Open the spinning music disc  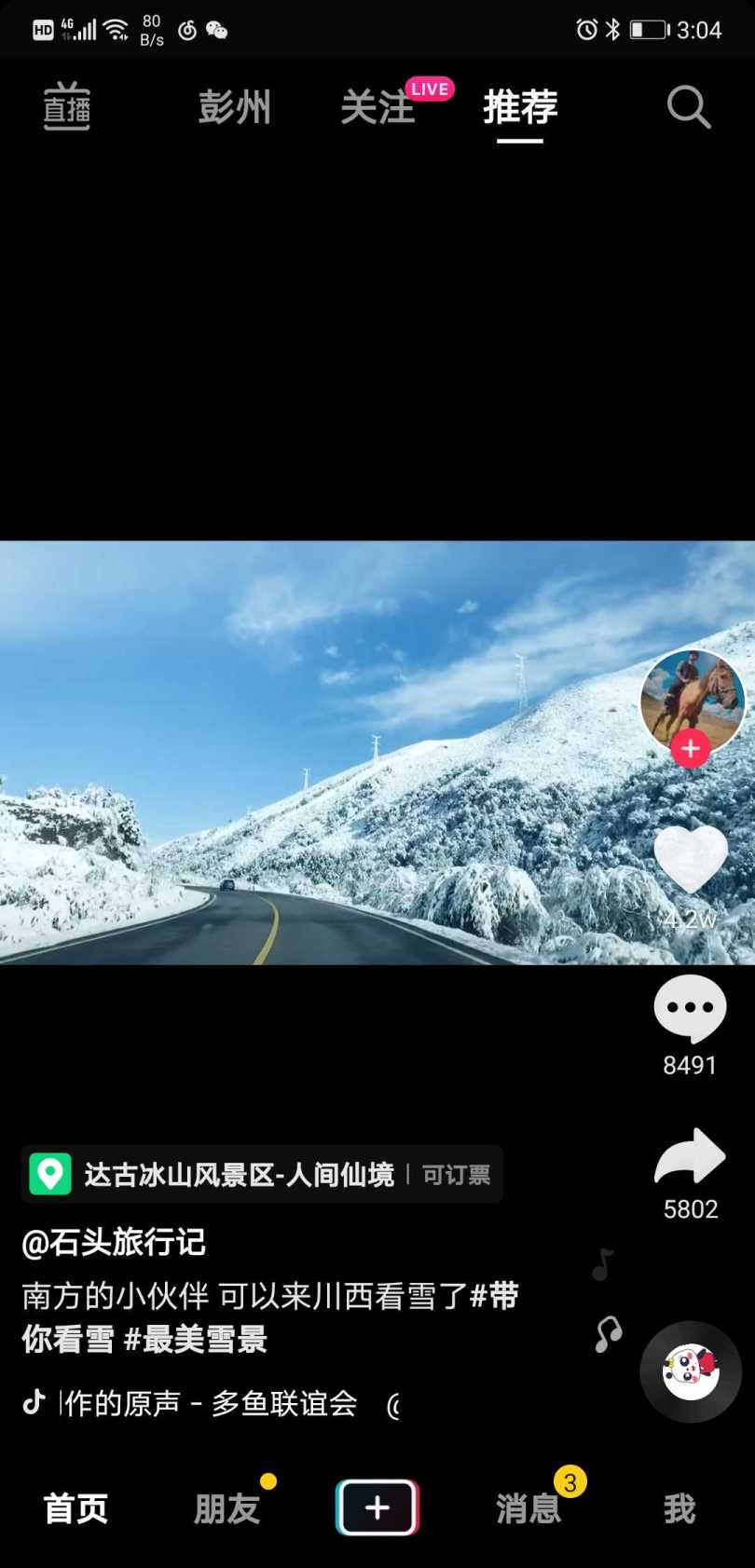tap(691, 1371)
